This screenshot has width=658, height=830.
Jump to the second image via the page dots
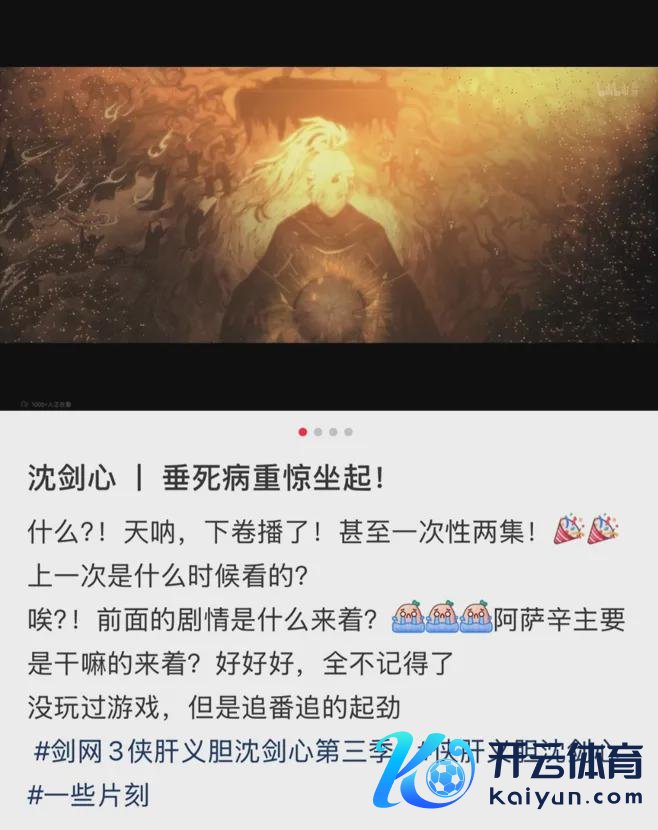coord(318,432)
